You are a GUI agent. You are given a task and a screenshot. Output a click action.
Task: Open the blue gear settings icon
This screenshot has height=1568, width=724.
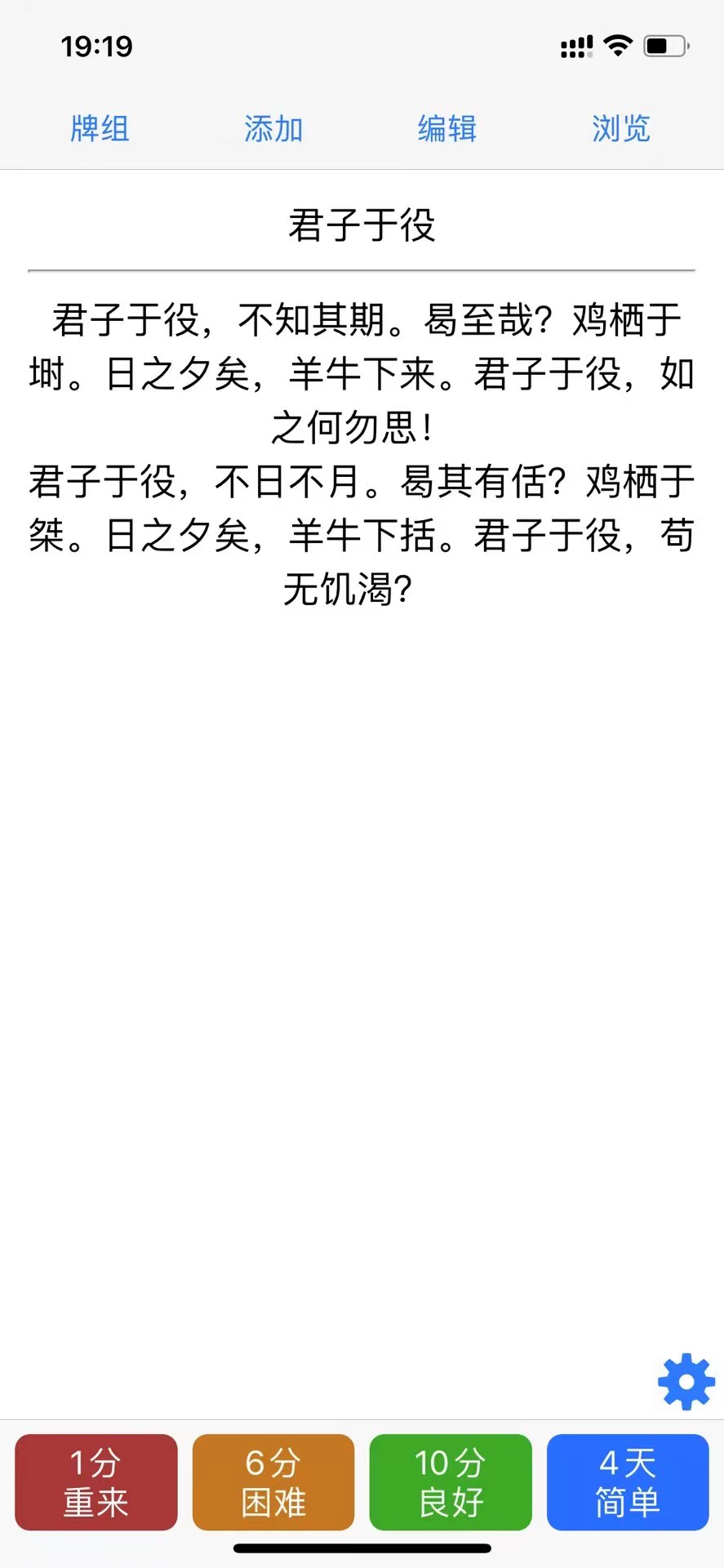pos(686,1382)
